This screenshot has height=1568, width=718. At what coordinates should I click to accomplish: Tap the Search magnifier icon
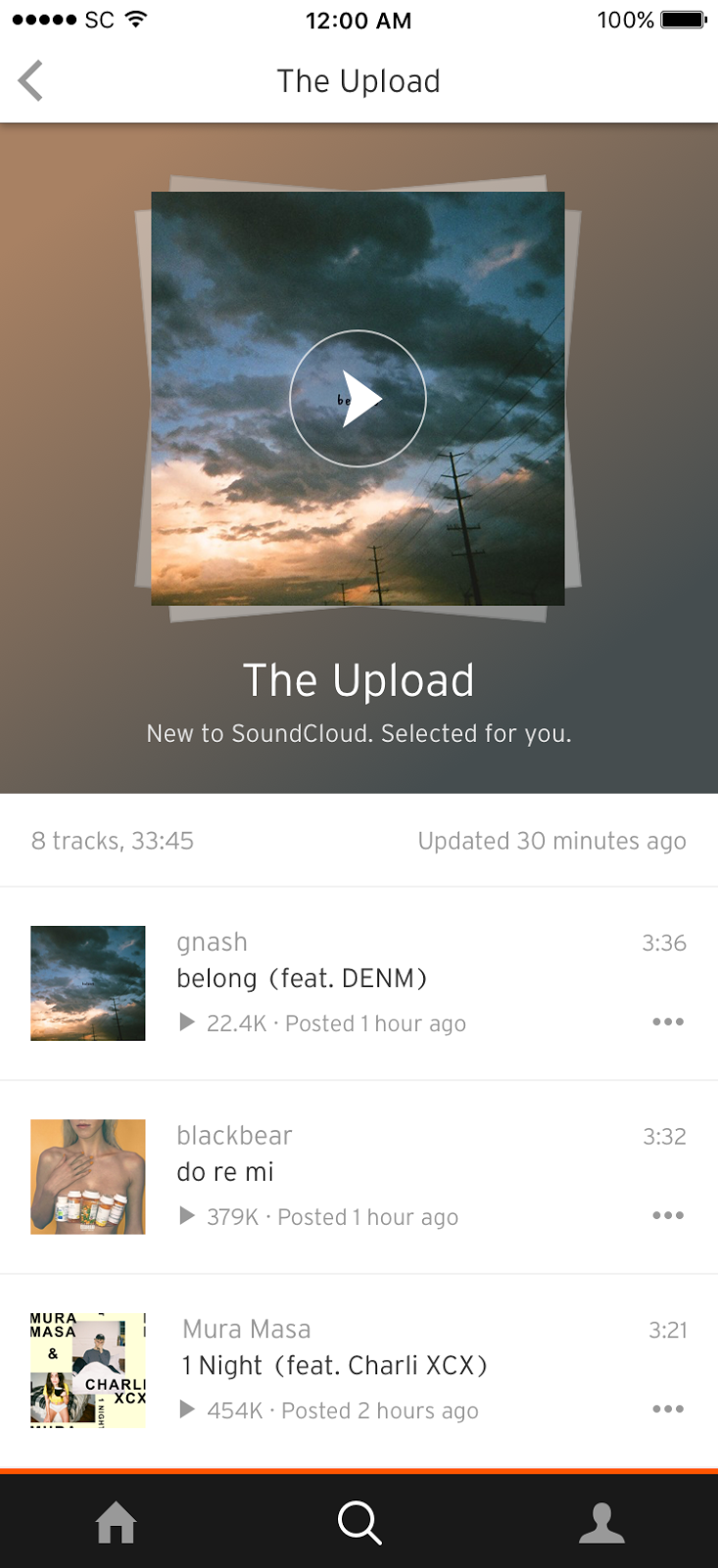point(359,1523)
